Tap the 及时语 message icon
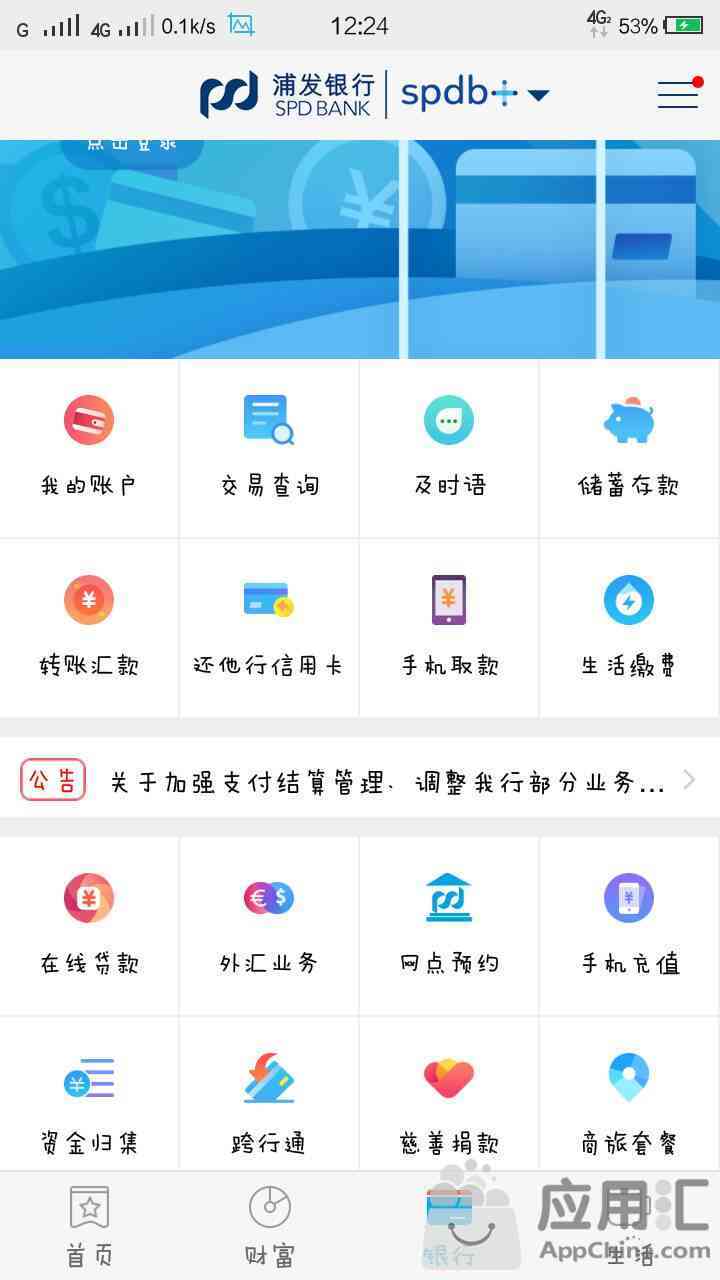Screen dimensions: 720x1280 [x=449, y=420]
